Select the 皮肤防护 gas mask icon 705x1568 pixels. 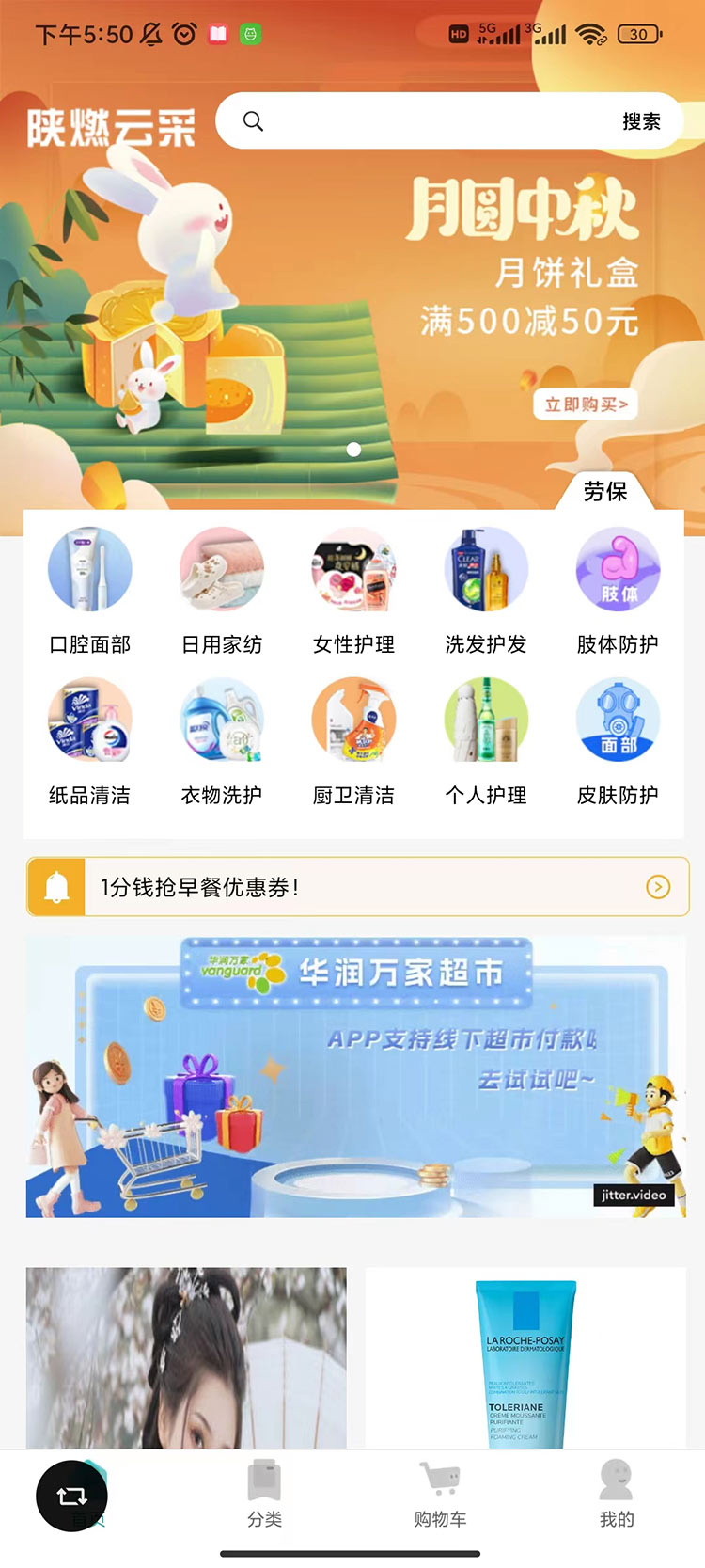click(618, 720)
